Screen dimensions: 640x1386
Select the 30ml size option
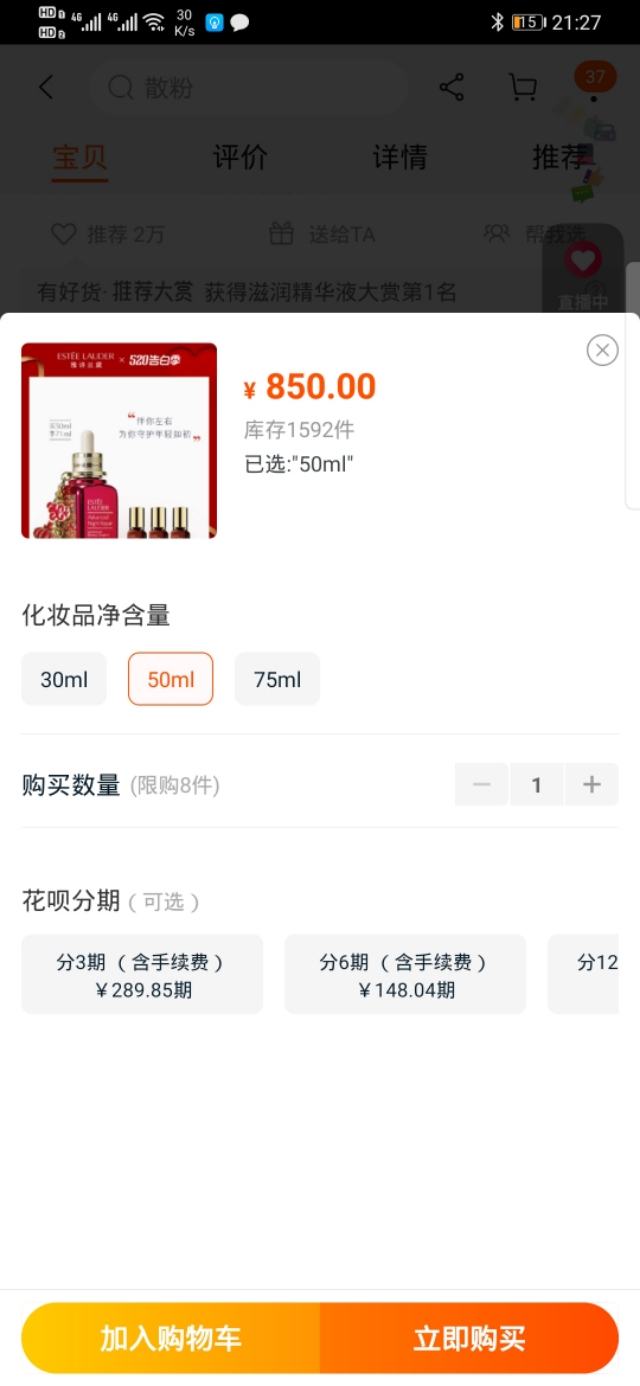64,679
